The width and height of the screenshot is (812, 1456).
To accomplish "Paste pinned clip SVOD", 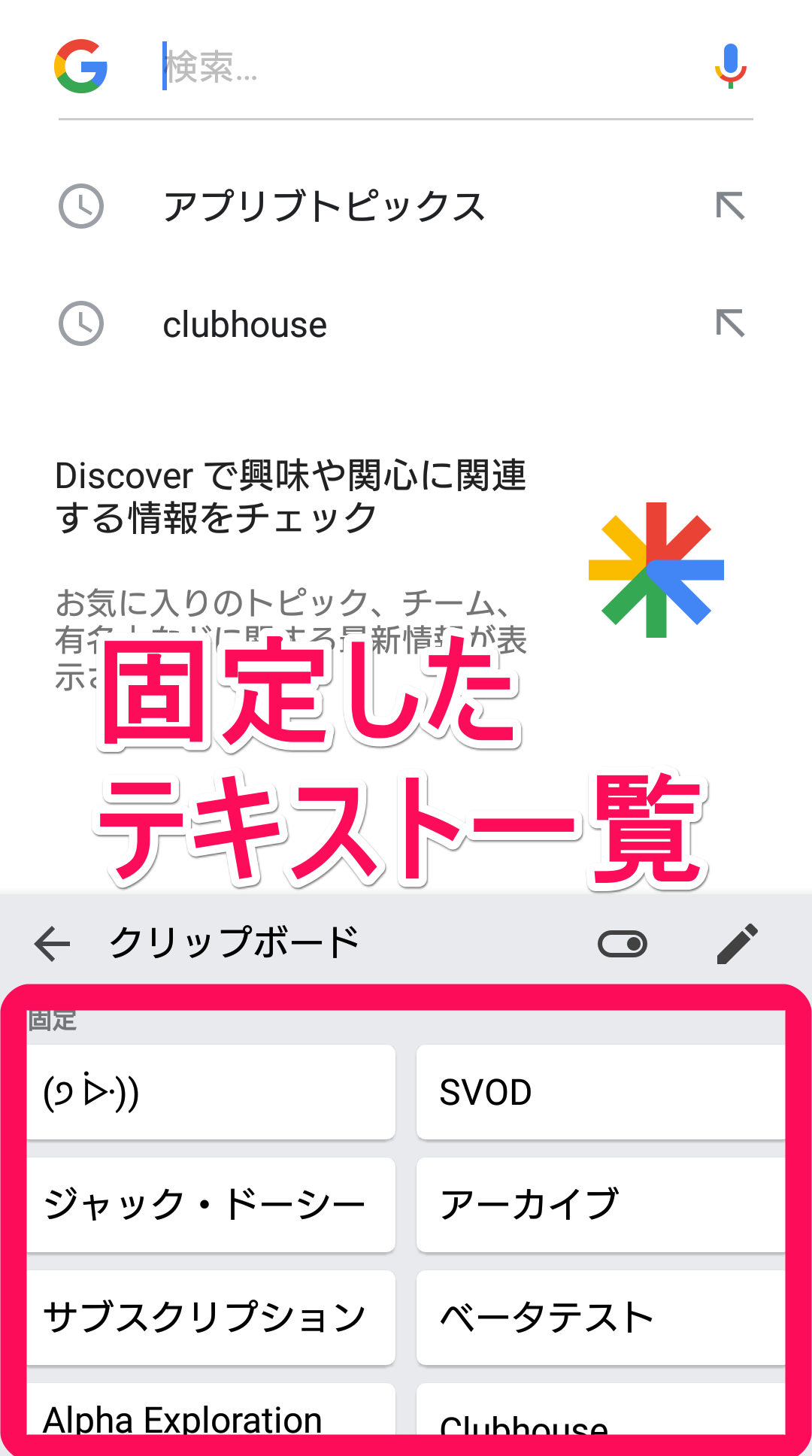I will pos(601,1092).
